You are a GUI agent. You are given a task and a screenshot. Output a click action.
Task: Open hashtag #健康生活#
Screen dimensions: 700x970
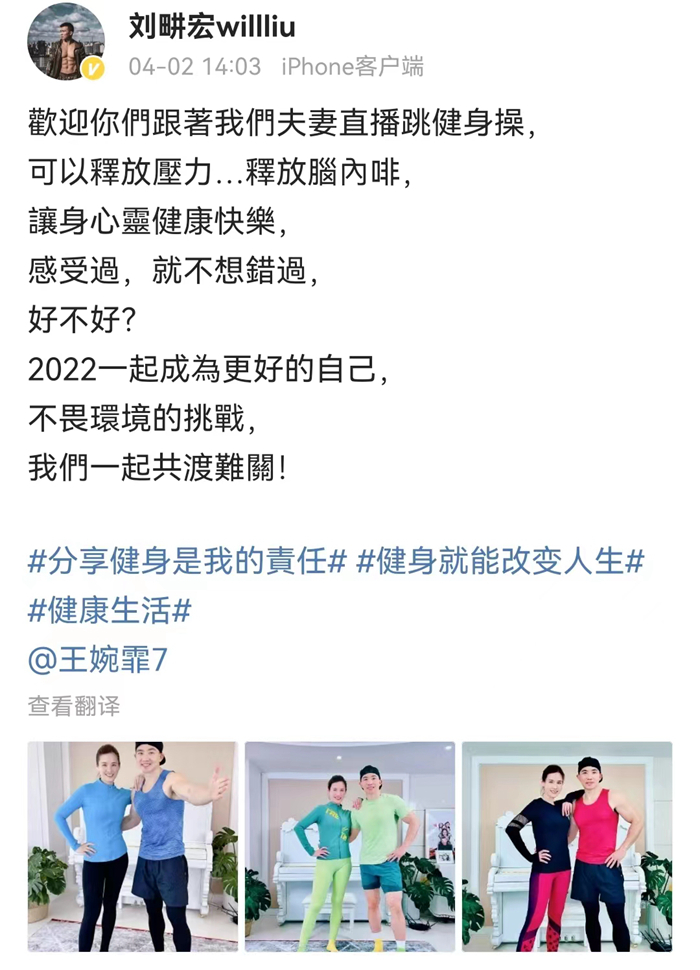coord(109,610)
